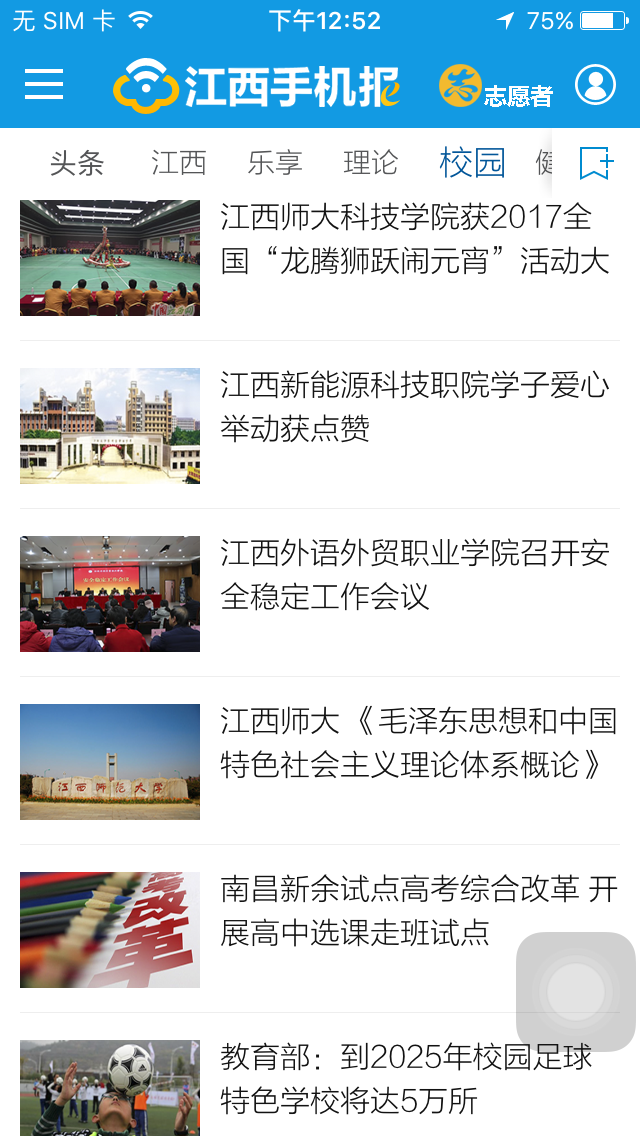Read 教育部 2025年校园足球特色学校 article

[x=405, y=1079]
